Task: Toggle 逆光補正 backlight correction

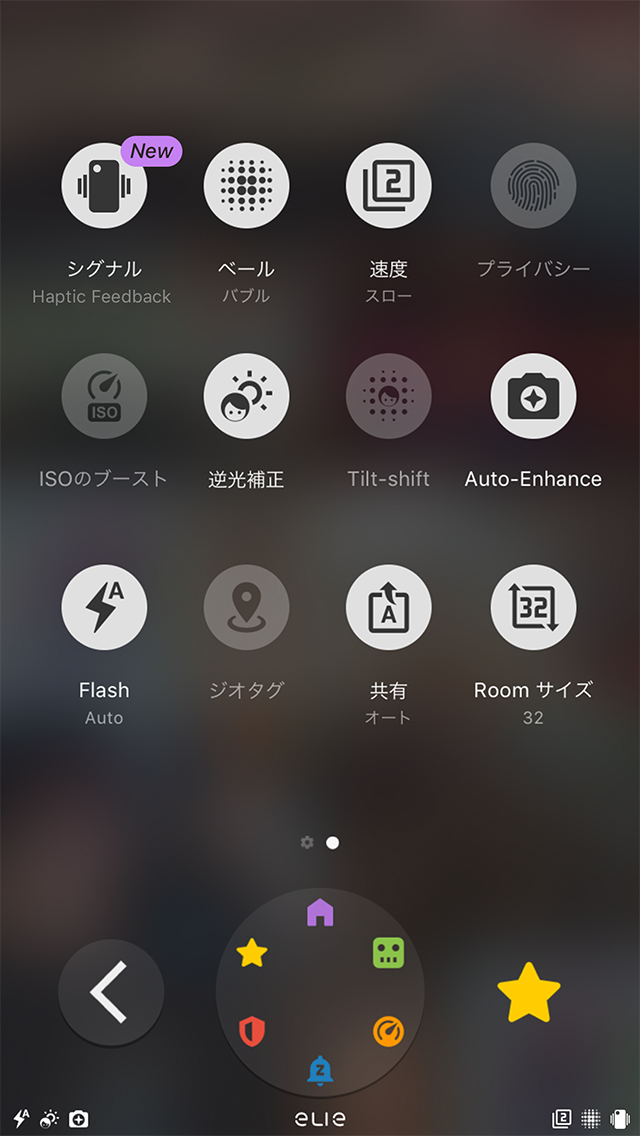Action: click(x=246, y=396)
